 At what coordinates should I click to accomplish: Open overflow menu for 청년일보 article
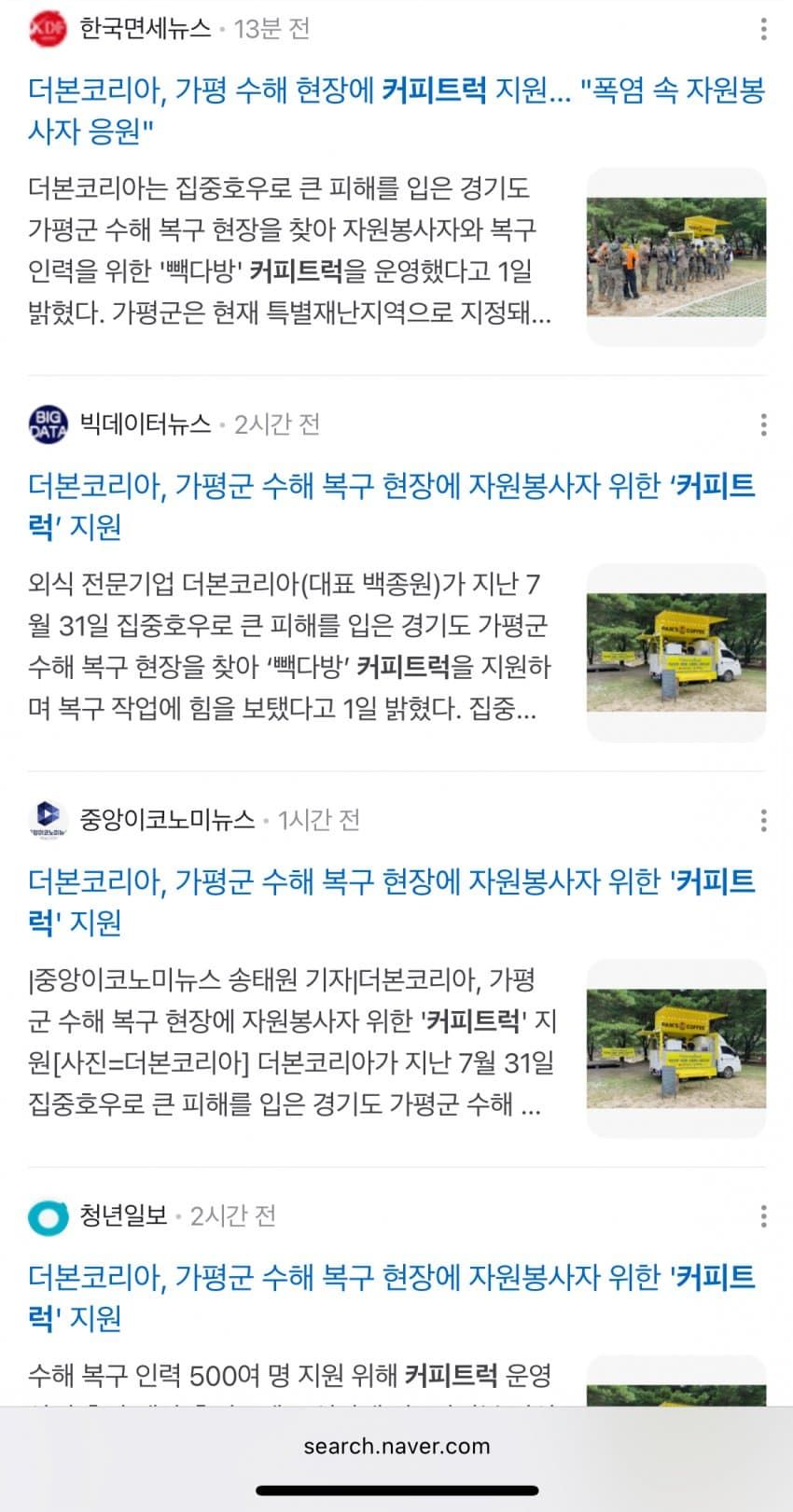tap(763, 1215)
